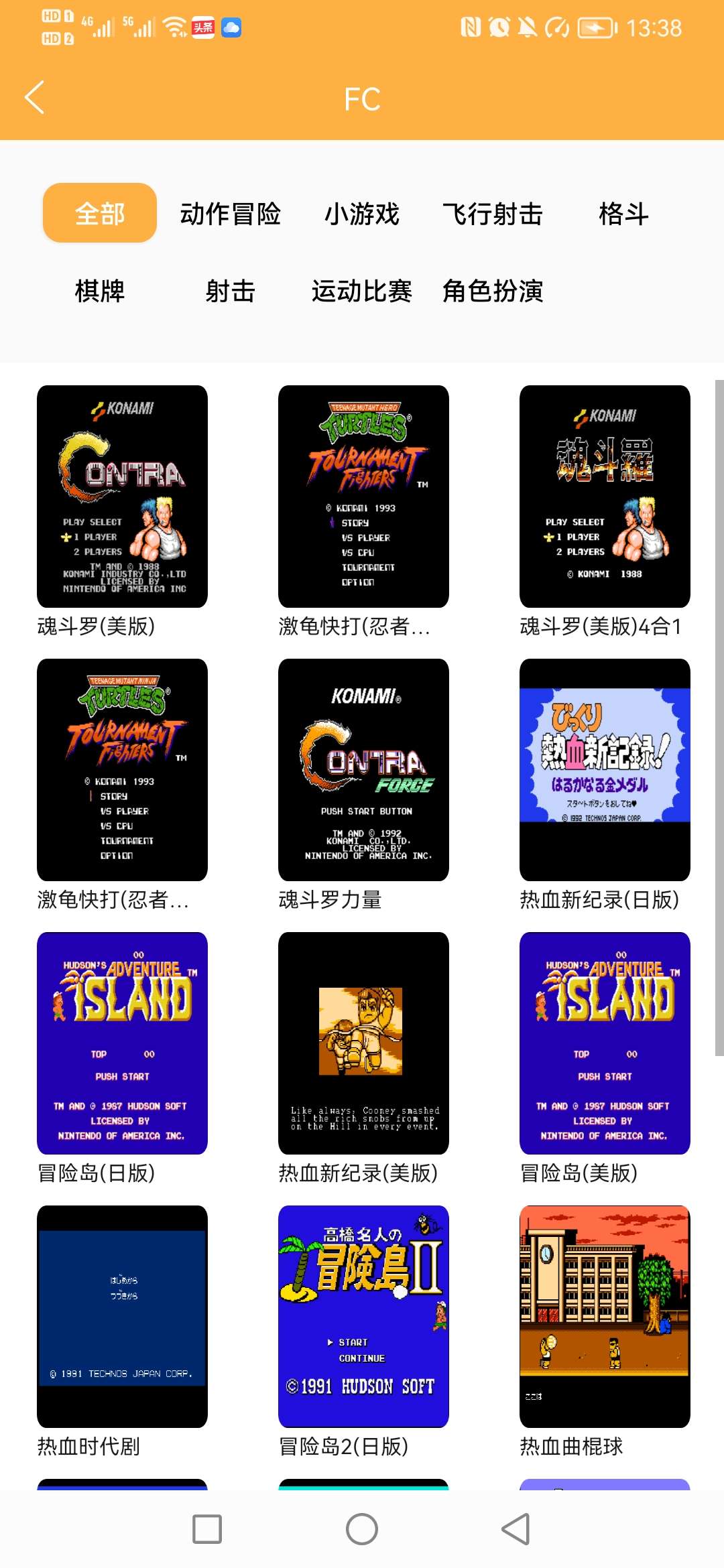Open 魂斗罗(美版)4合1 game
Image resolution: width=724 pixels, height=1568 pixels.
click(605, 497)
